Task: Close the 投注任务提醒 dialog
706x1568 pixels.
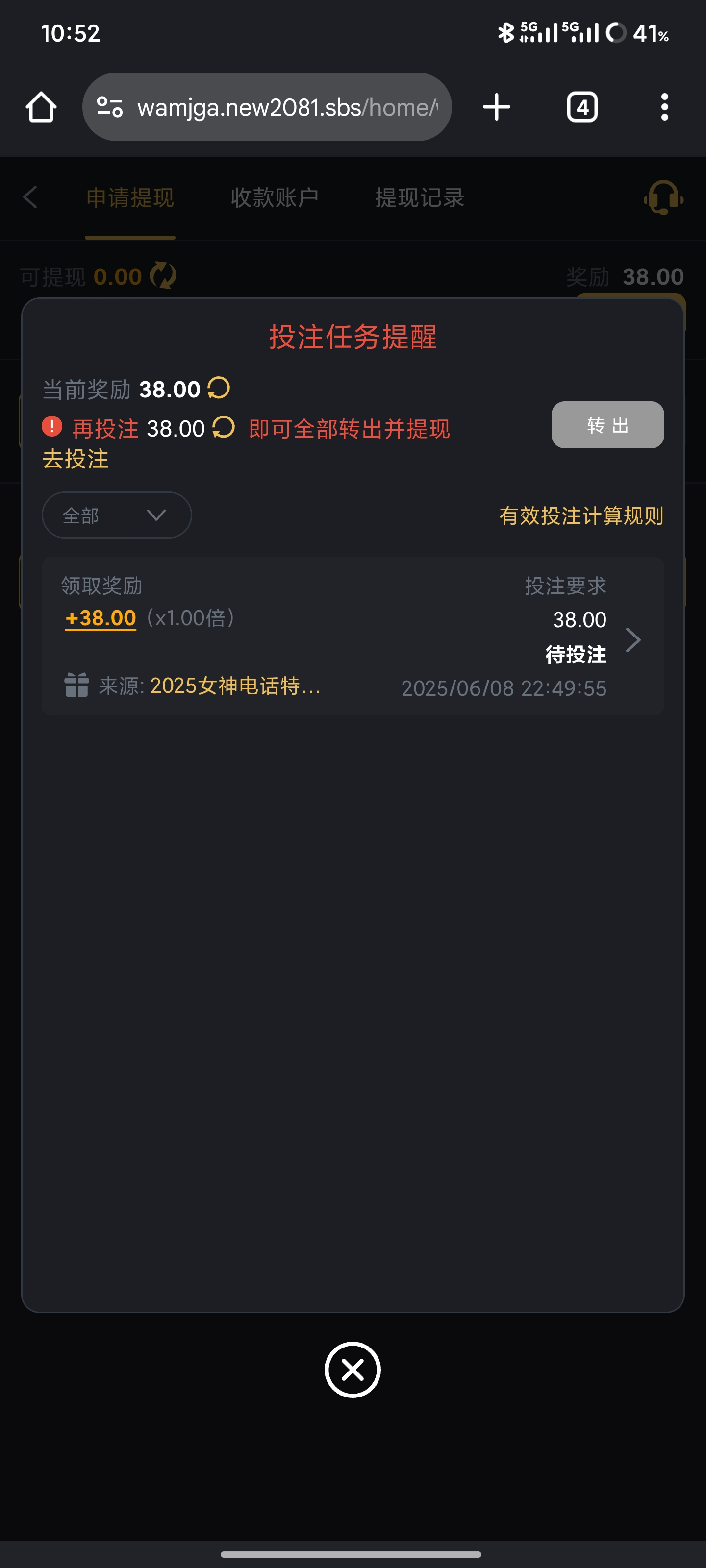Action: tap(352, 1370)
